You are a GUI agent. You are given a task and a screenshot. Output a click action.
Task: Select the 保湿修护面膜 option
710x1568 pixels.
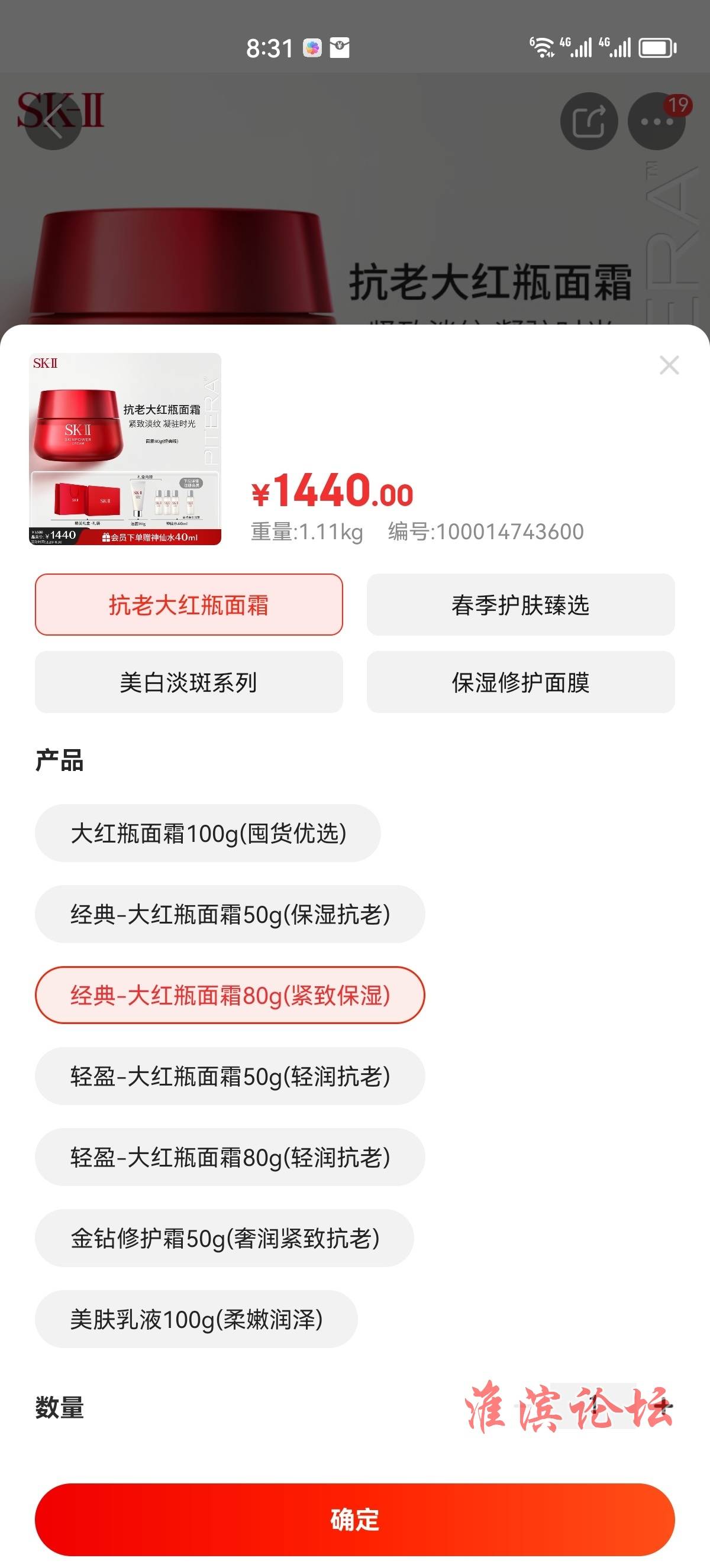(x=521, y=682)
